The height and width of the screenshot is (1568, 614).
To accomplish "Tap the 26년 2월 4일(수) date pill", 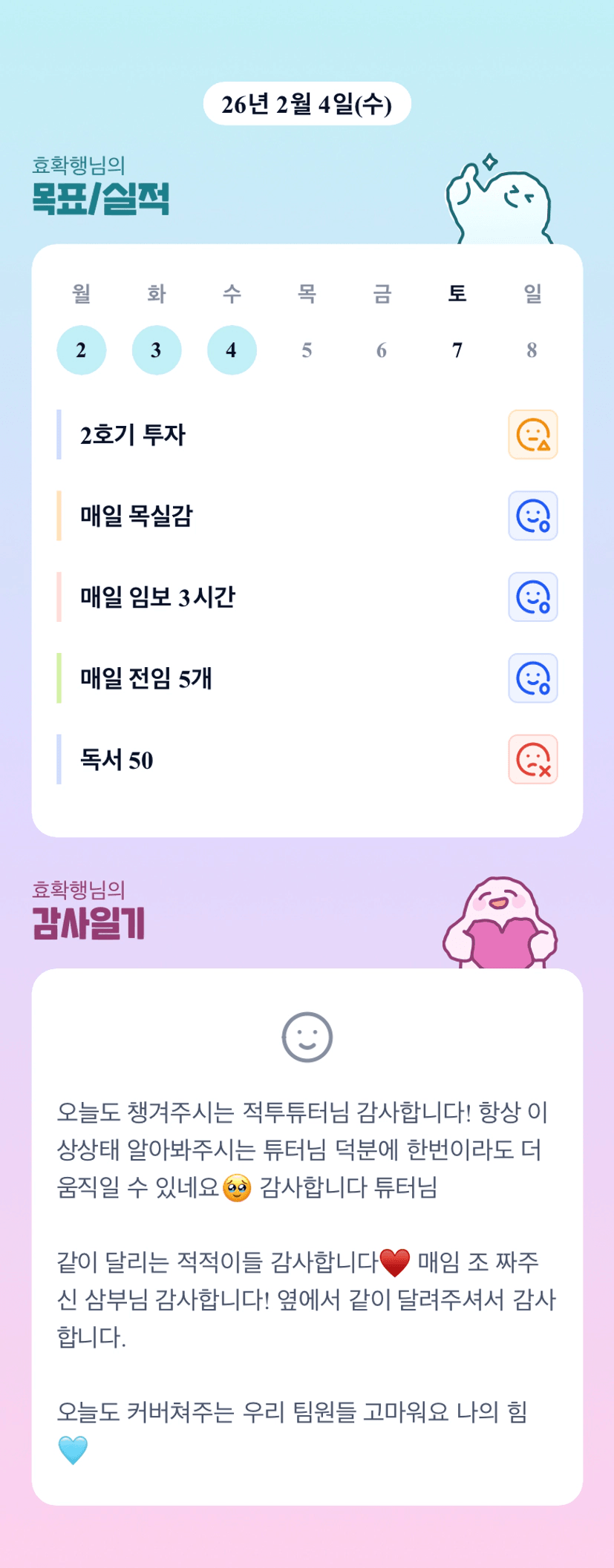I will click(307, 104).
